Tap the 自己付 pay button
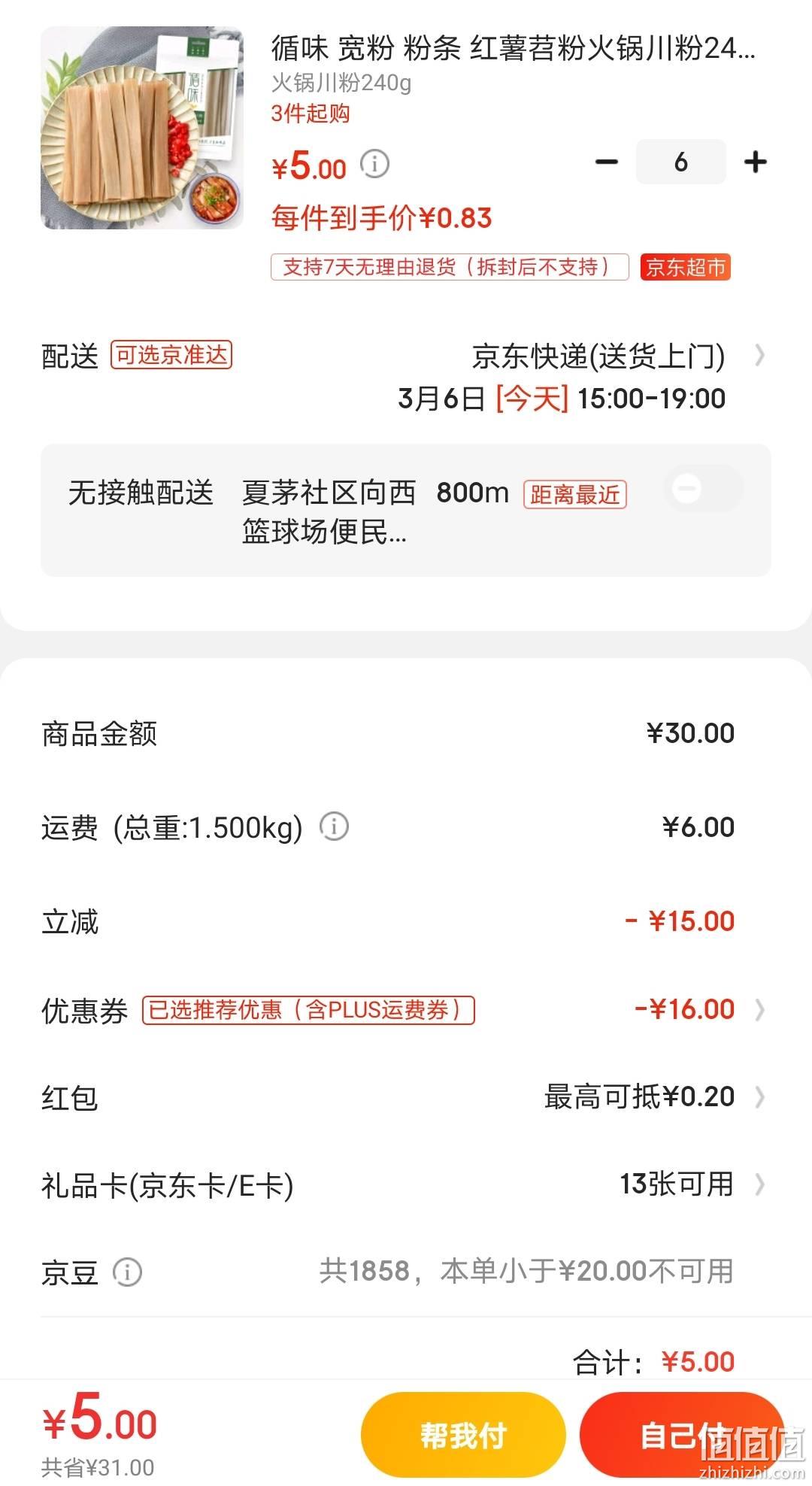The image size is (812, 1486). (x=683, y=1436)
